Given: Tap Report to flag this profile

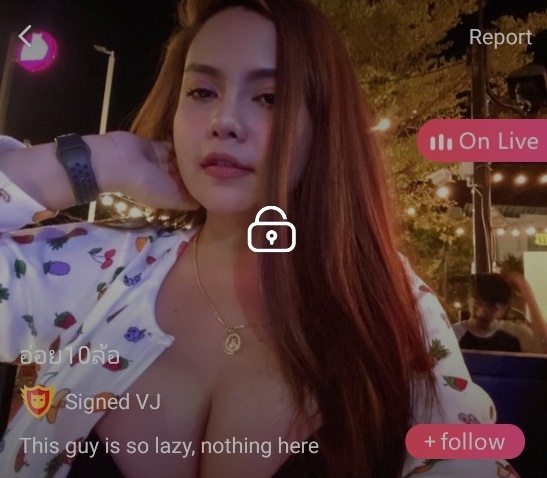Looking at the screenshot, I should (500, 37).
